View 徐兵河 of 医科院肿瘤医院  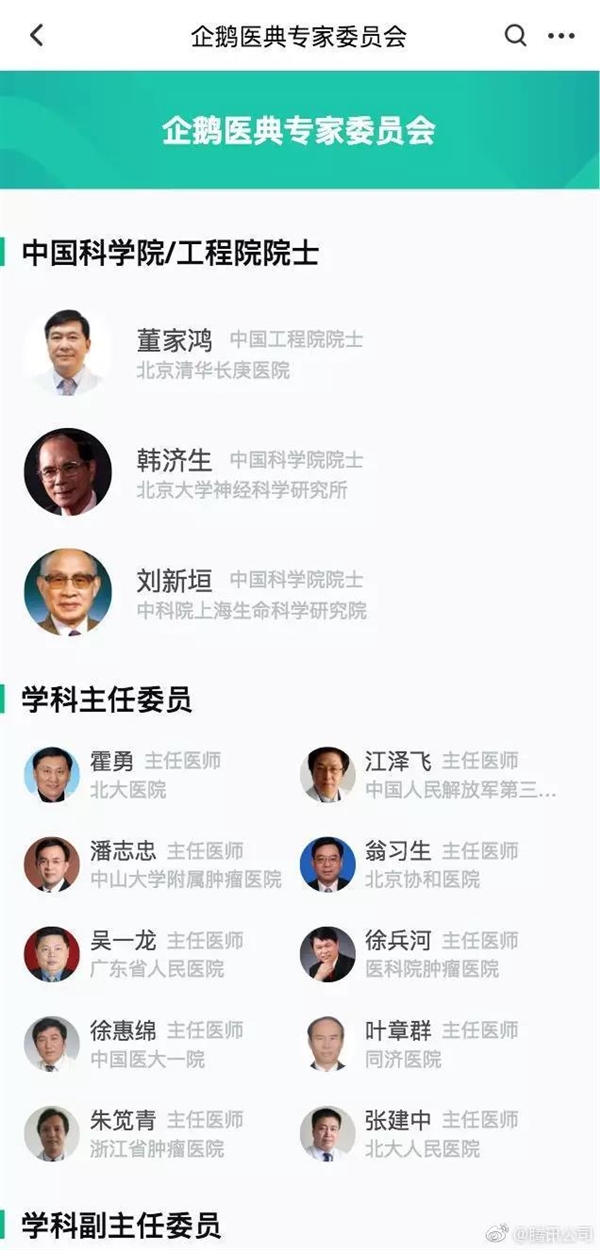click(x=398, y=942)
